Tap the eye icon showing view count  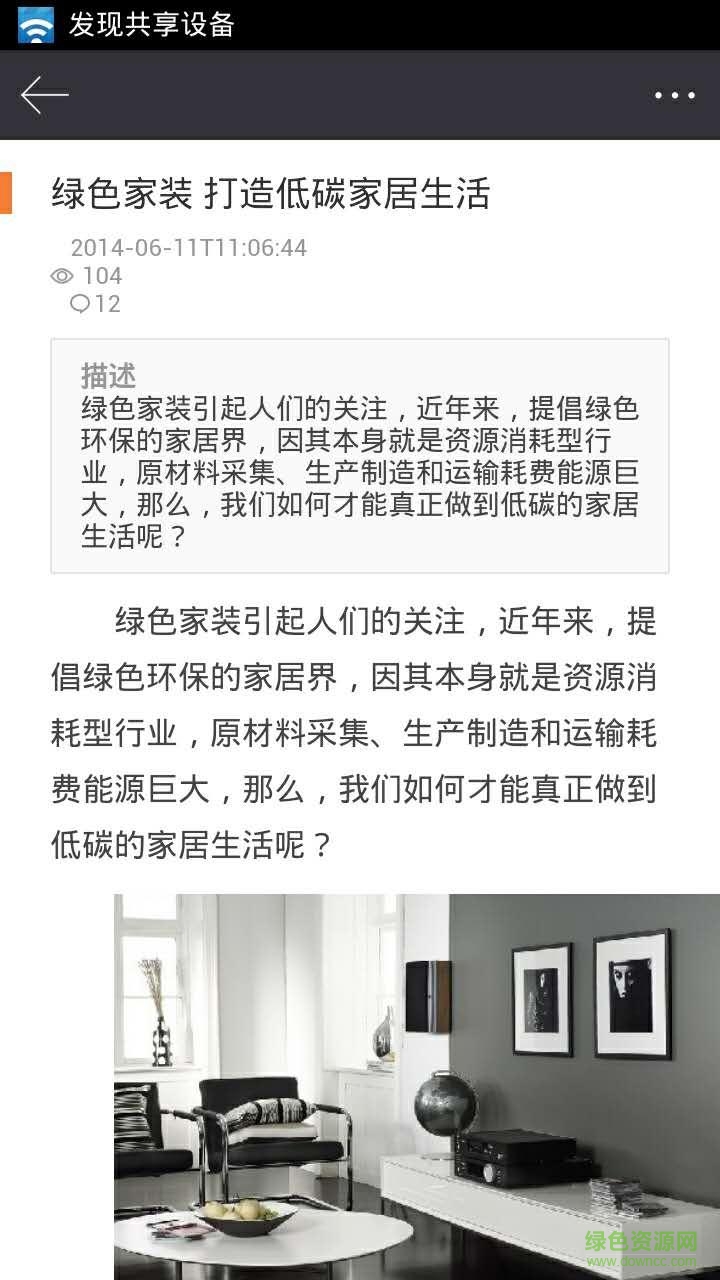[62, 277]
